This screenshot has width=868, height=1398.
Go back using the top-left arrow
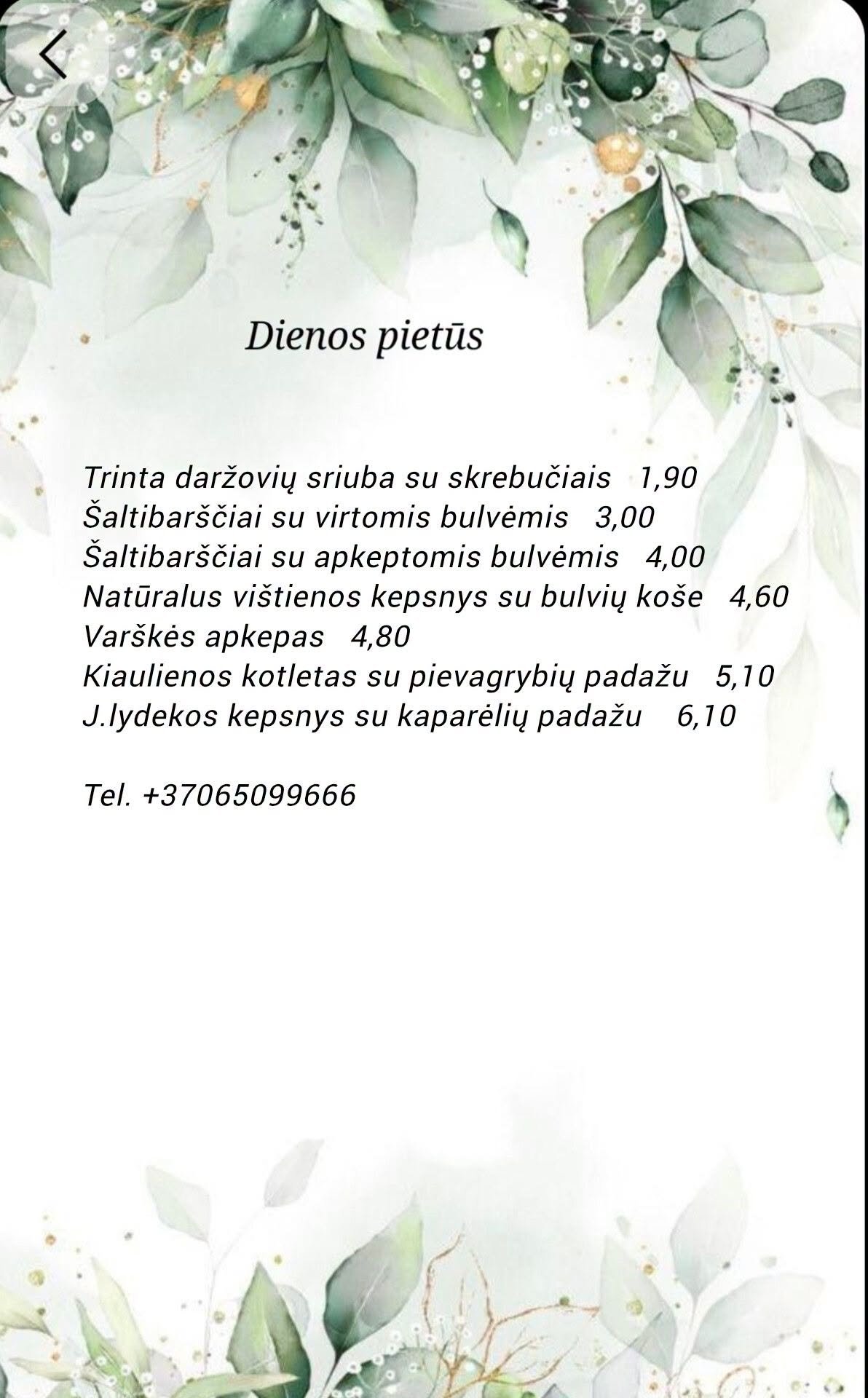coord(53,54)
